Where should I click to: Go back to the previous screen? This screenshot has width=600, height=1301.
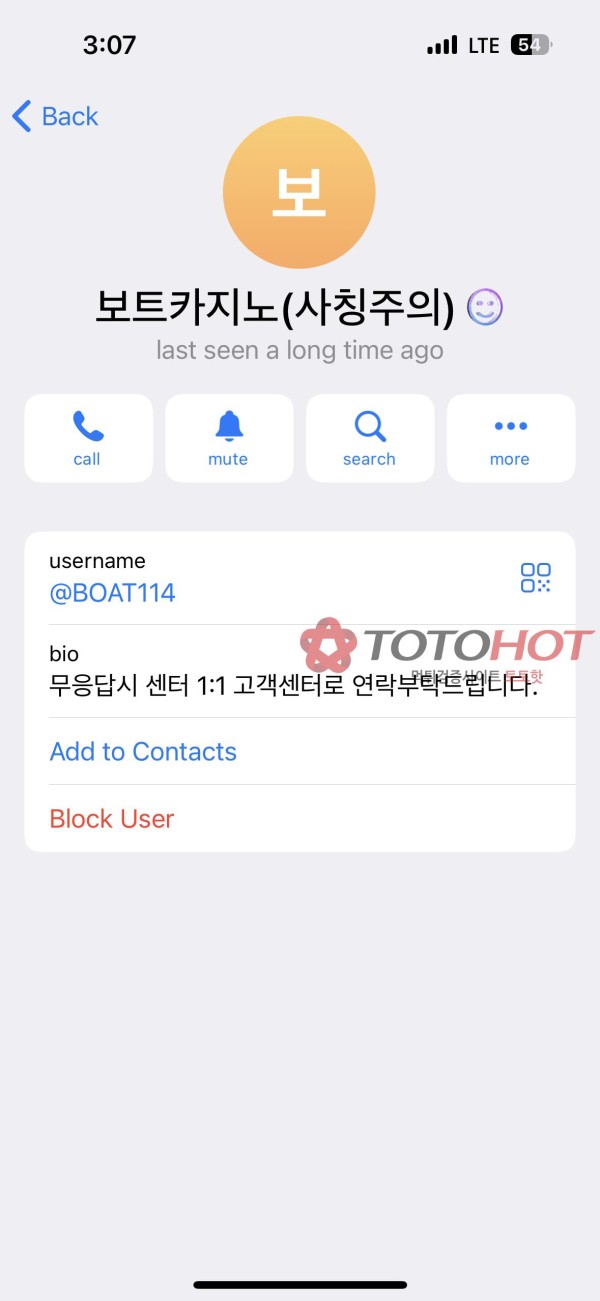click(x=55, y=116)
